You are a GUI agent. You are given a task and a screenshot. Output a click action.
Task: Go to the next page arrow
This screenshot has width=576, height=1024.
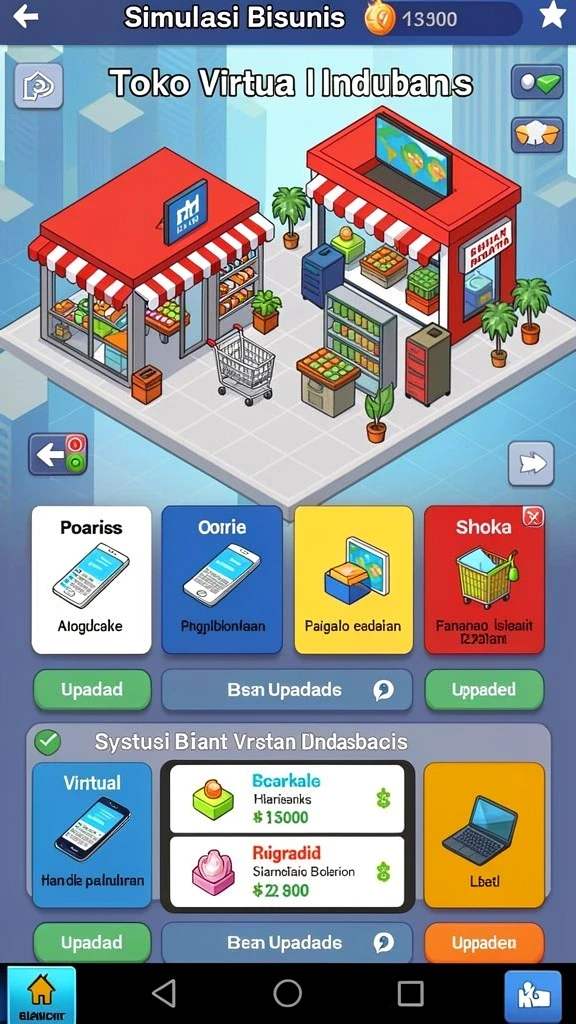click(531, 463)
